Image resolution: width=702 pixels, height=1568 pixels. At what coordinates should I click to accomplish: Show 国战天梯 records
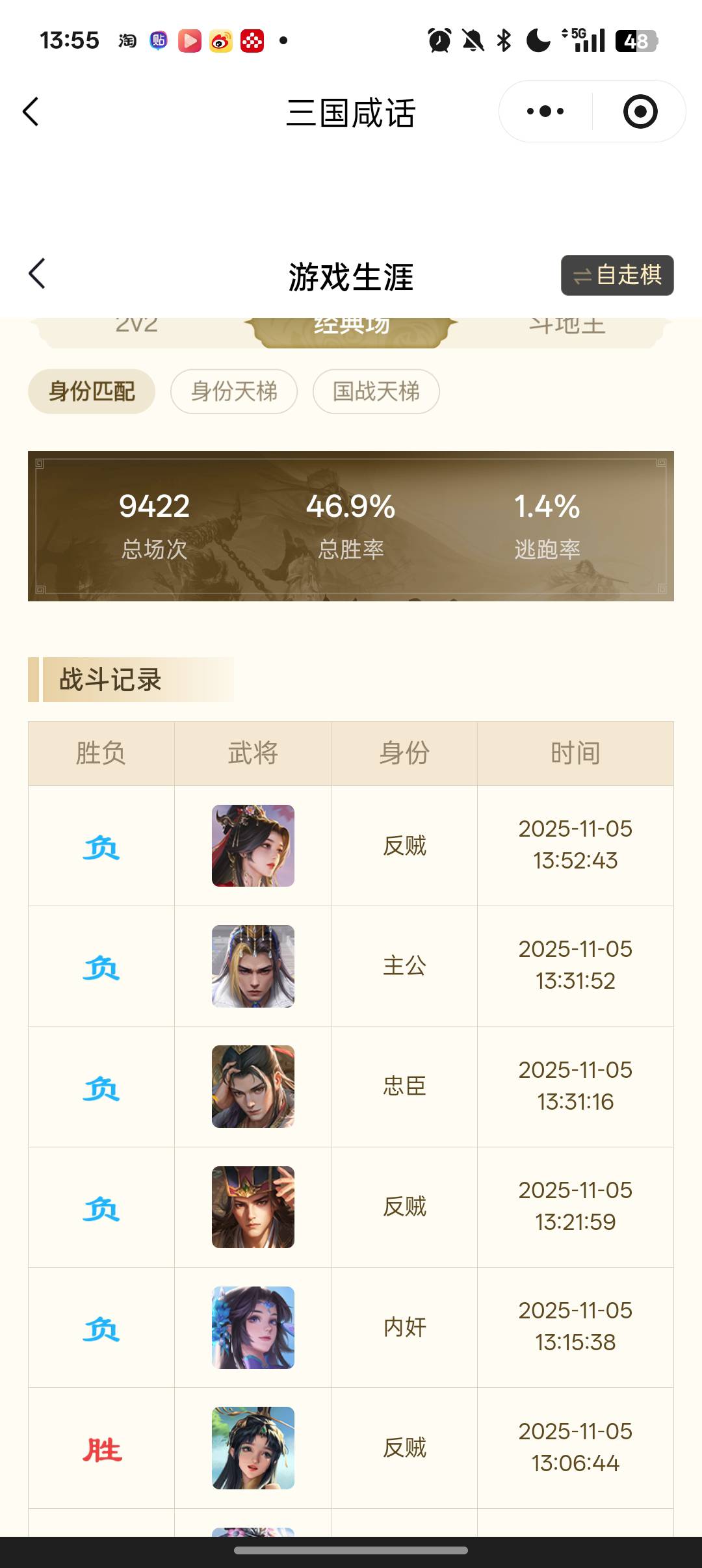[376, 391]
